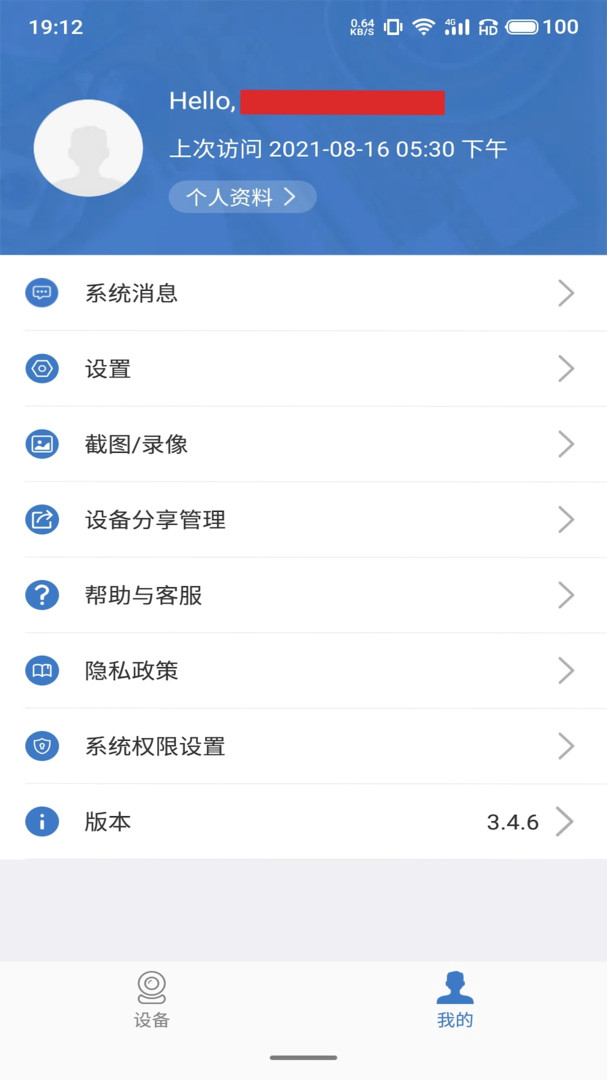
Task: Tap the profile avatar picture
Action: pos(88,148)
